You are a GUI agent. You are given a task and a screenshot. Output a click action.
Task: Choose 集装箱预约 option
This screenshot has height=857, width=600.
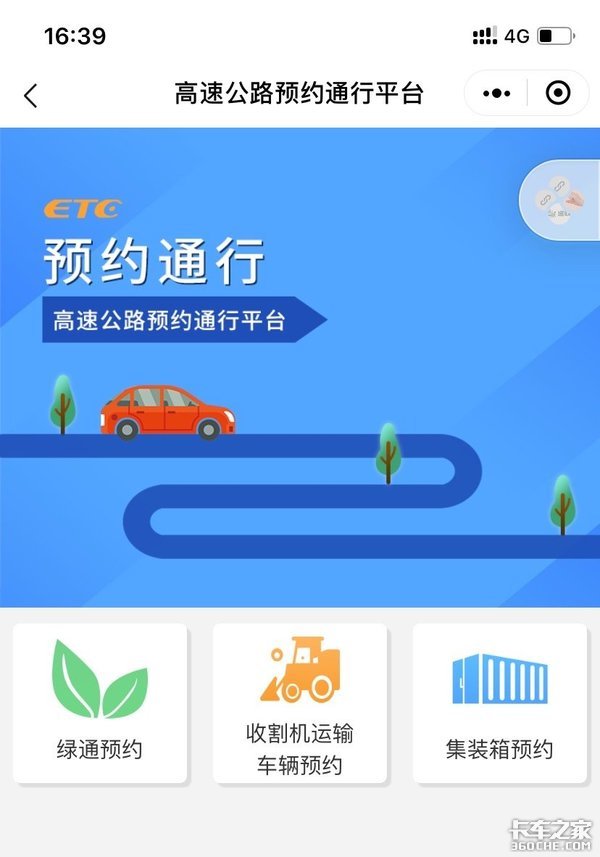(x=500, y=703)
